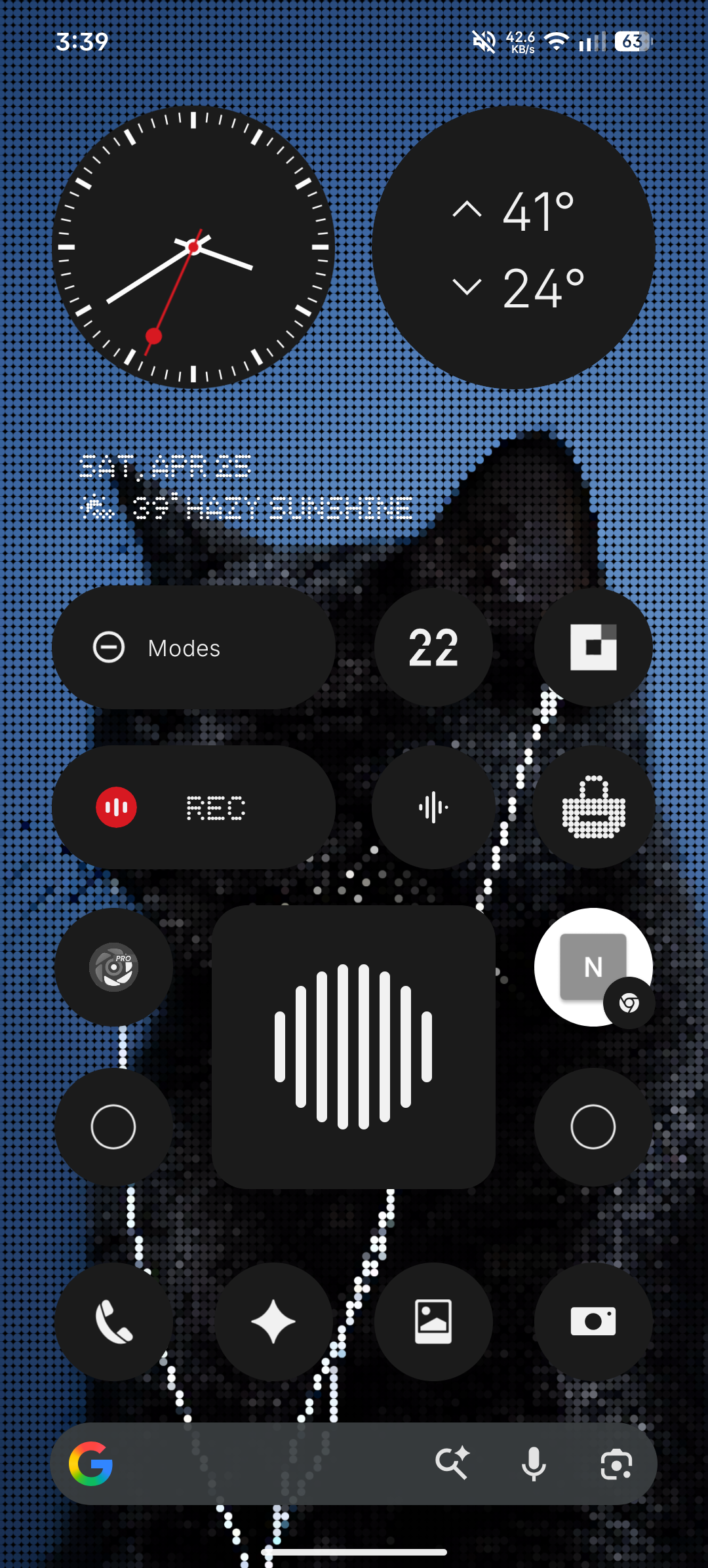Open the voice recorder waveform icon
This screenshot has width=708, height=1568.
[x=433, y=807]
